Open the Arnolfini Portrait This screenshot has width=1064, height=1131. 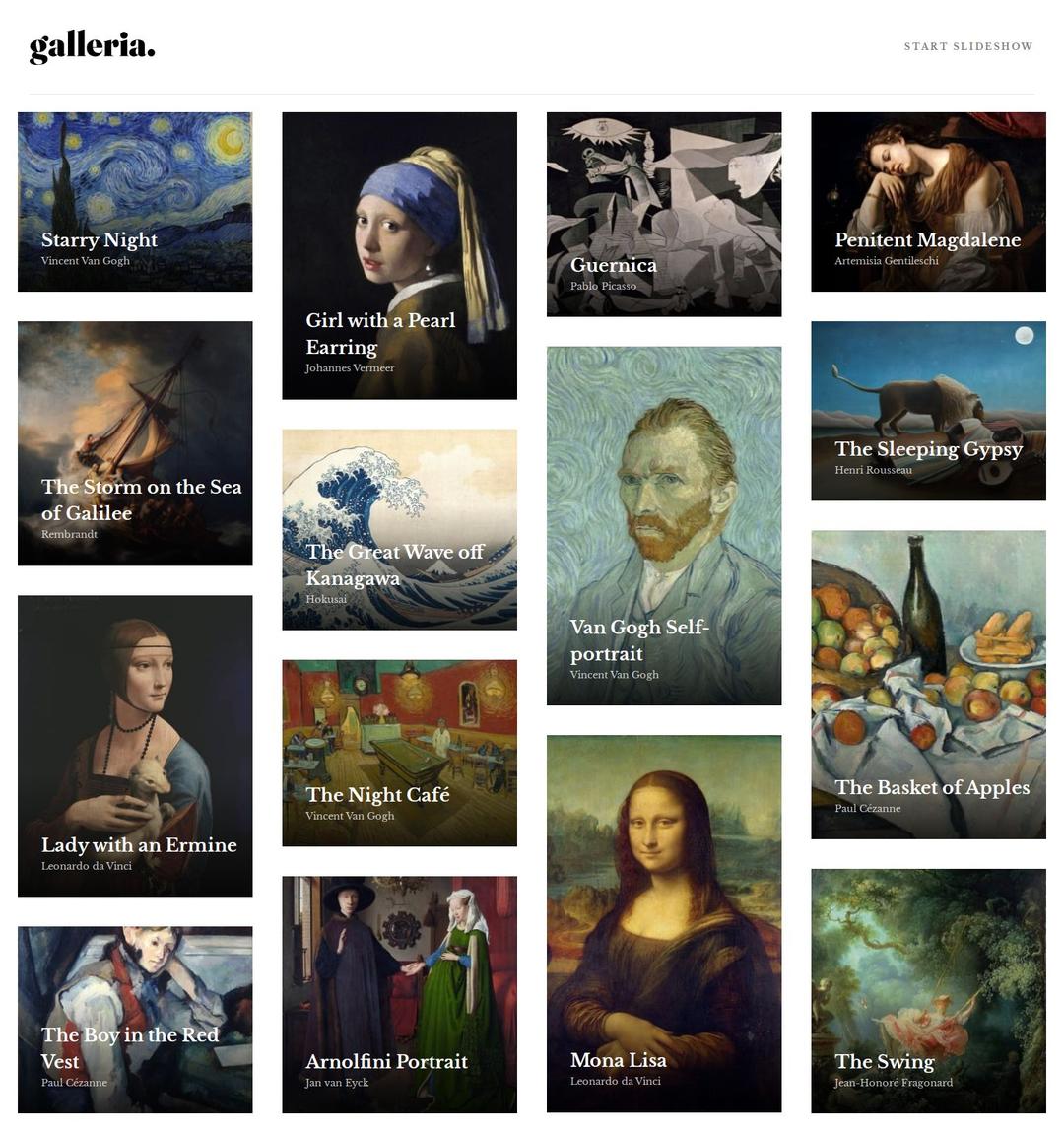click(x=399, y=993)
